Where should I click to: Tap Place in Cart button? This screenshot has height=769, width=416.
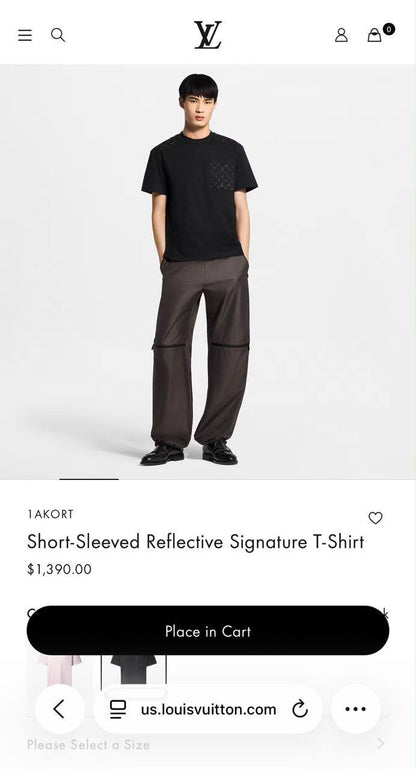pyautogui.click(x=208, y=631)
